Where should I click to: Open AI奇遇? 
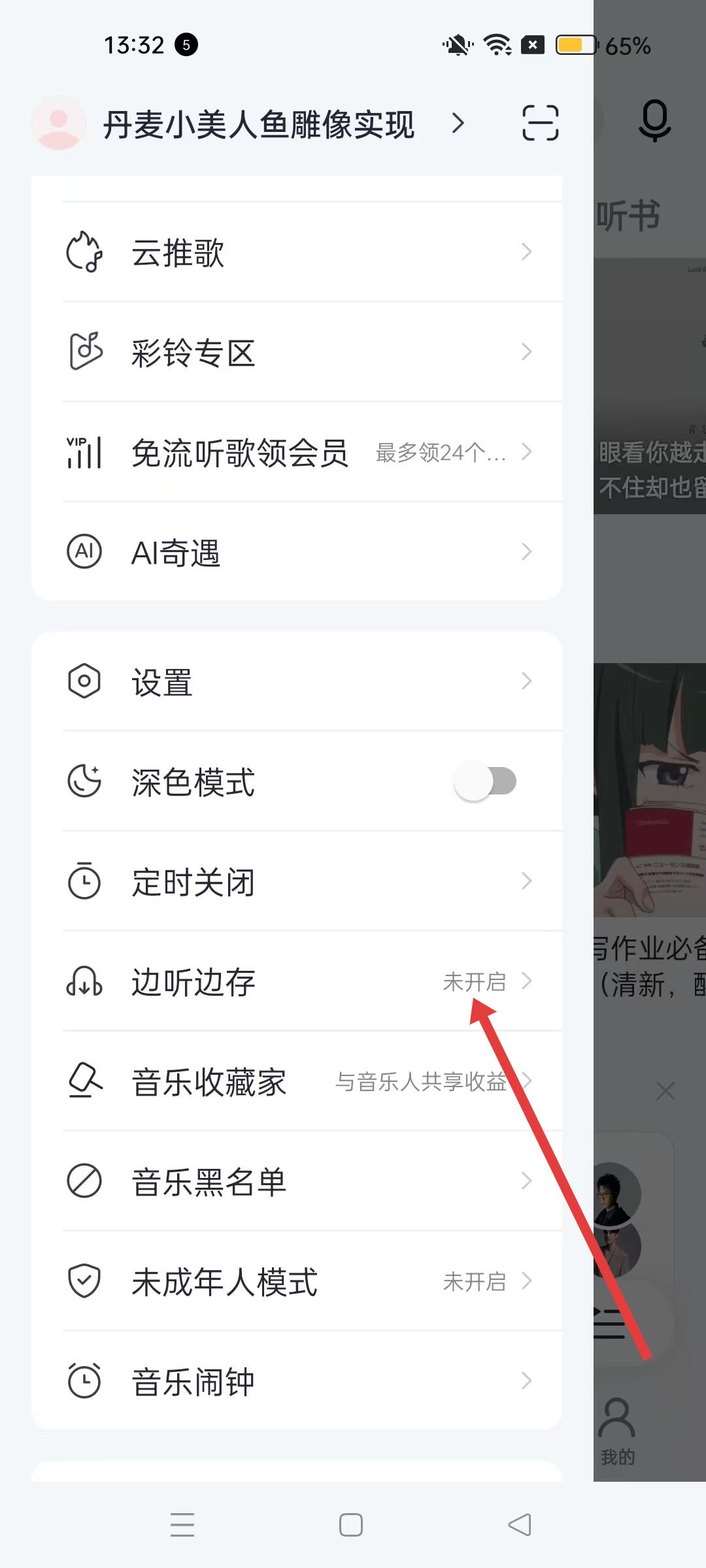click(297, 552)
